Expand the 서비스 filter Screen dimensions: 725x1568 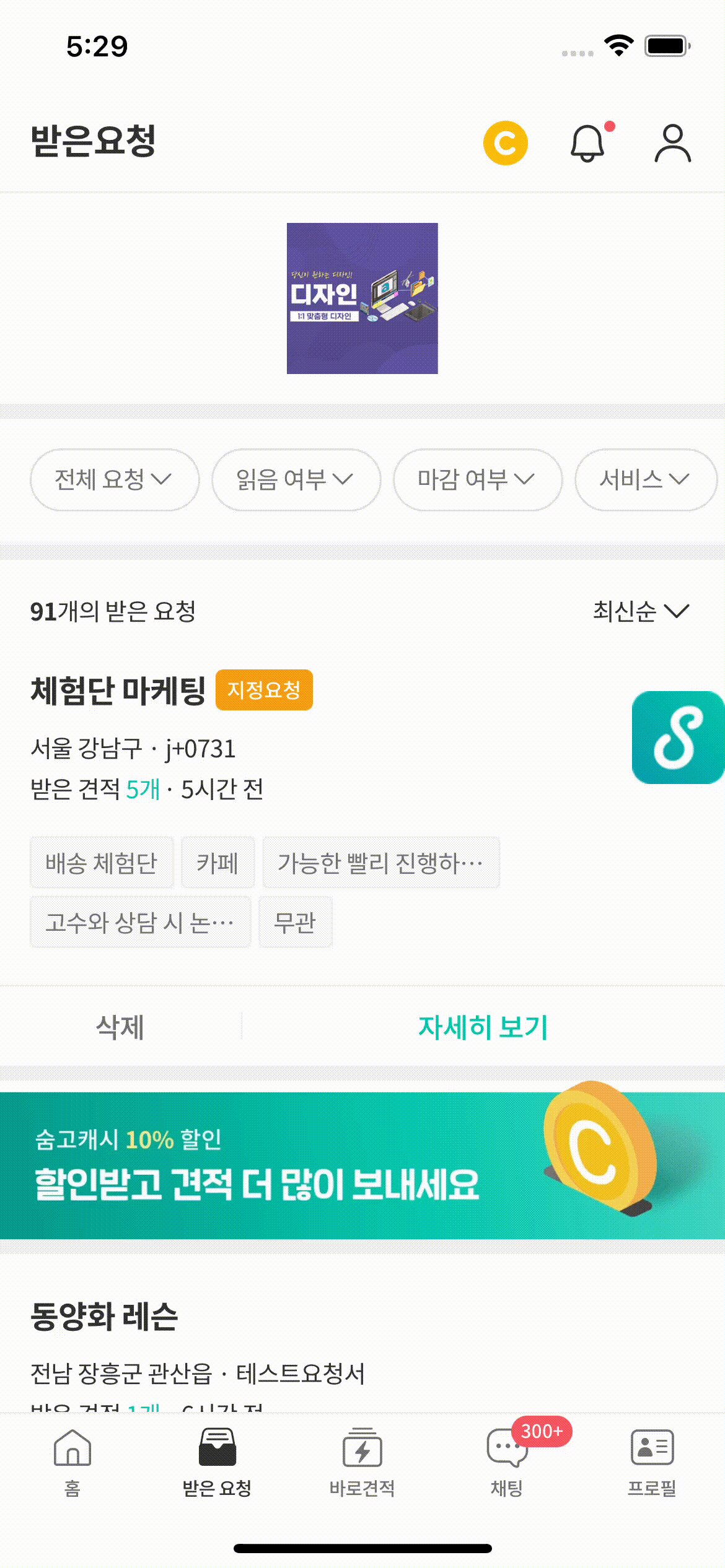point(645,479)
